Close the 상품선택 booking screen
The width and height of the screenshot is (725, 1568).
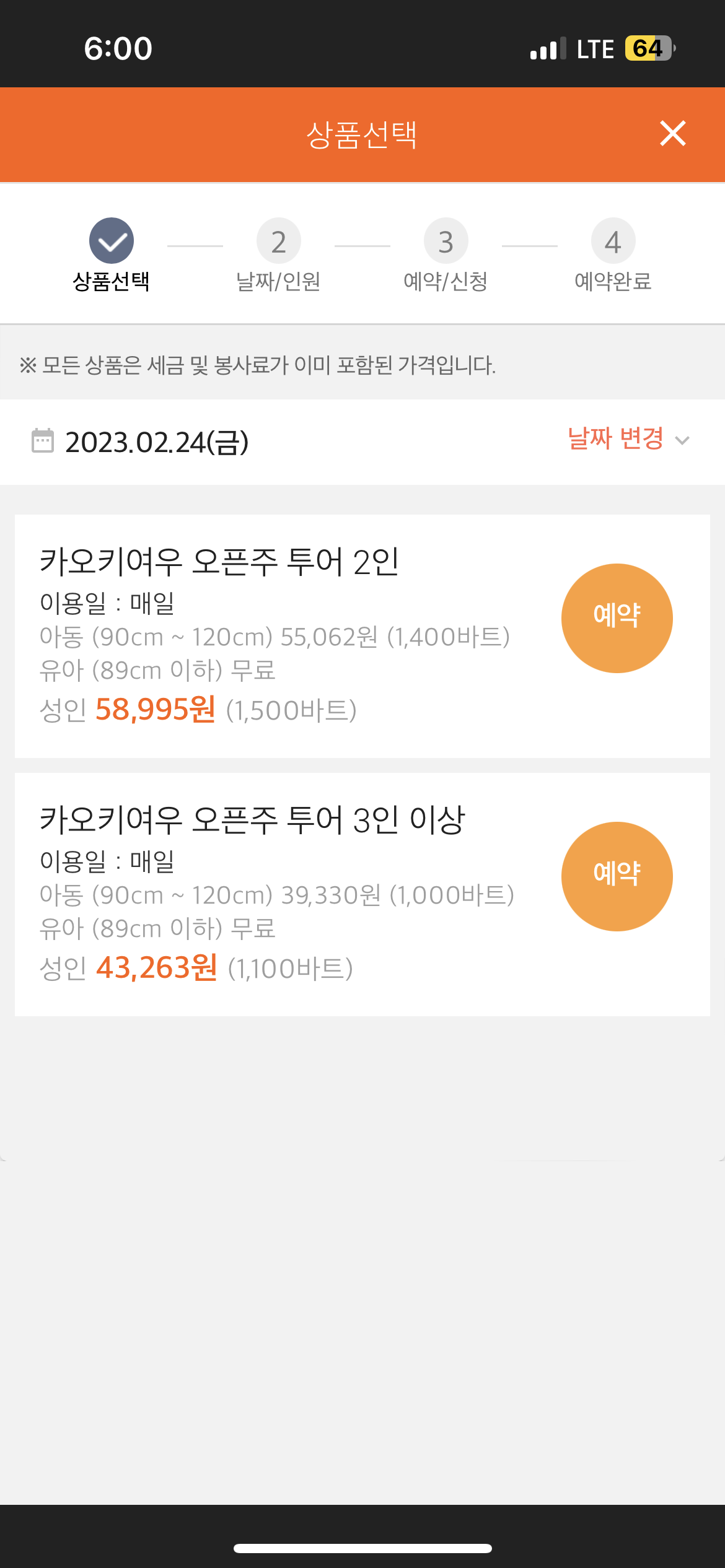672,133
